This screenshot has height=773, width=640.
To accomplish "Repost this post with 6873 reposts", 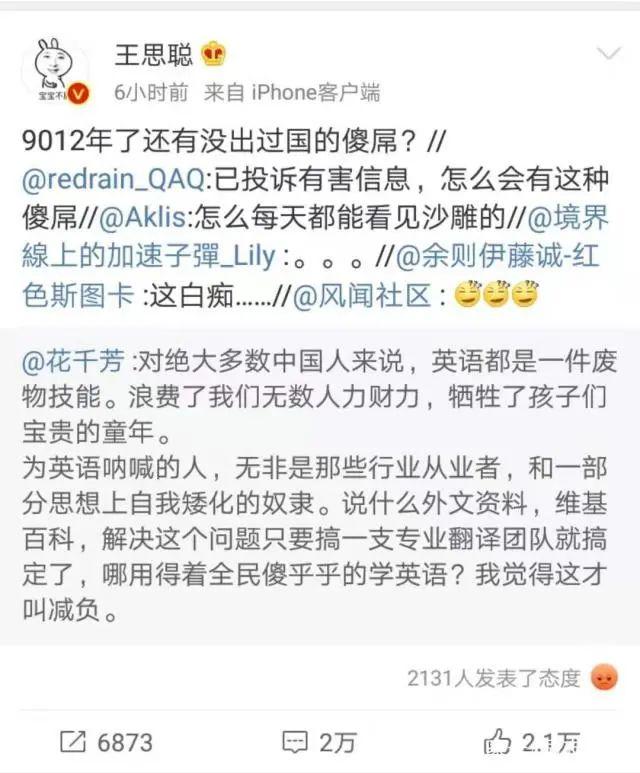I will pyautogui.click(x=106, y=741).
